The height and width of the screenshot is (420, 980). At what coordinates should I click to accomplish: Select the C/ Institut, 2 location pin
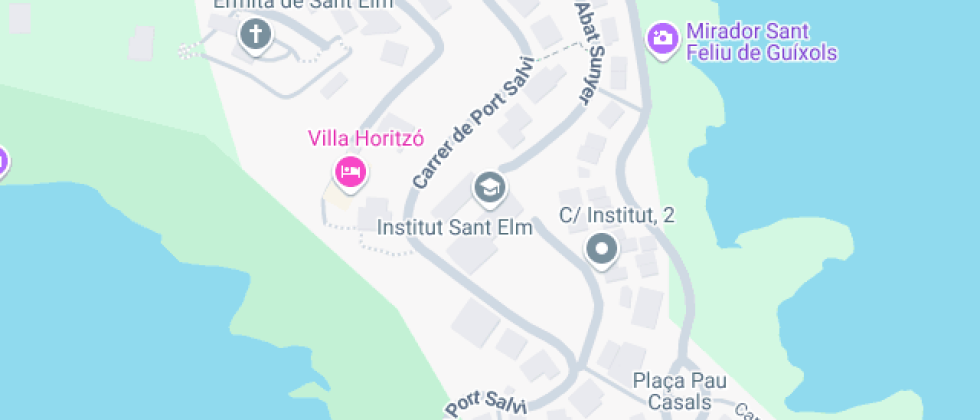602,249
